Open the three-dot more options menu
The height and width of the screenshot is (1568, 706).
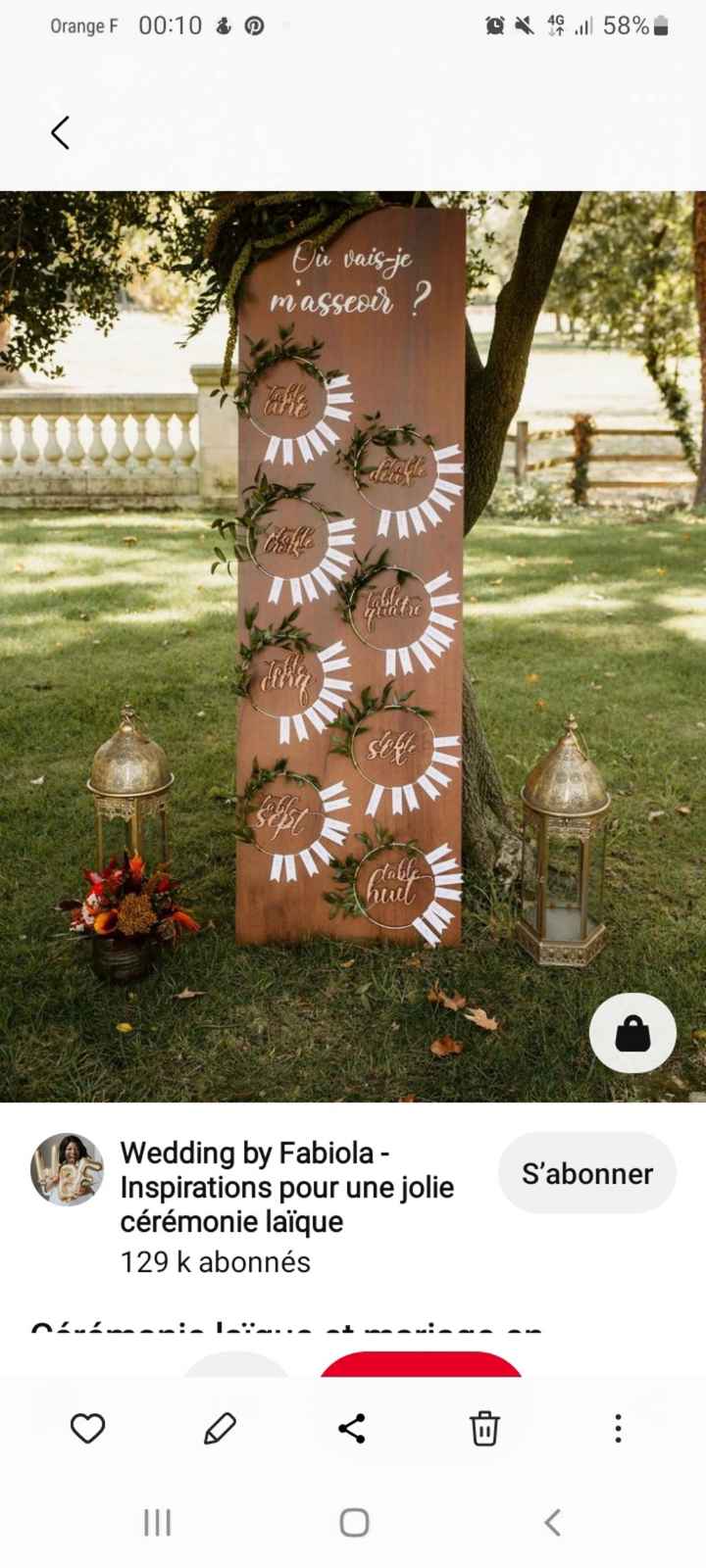618,1429
